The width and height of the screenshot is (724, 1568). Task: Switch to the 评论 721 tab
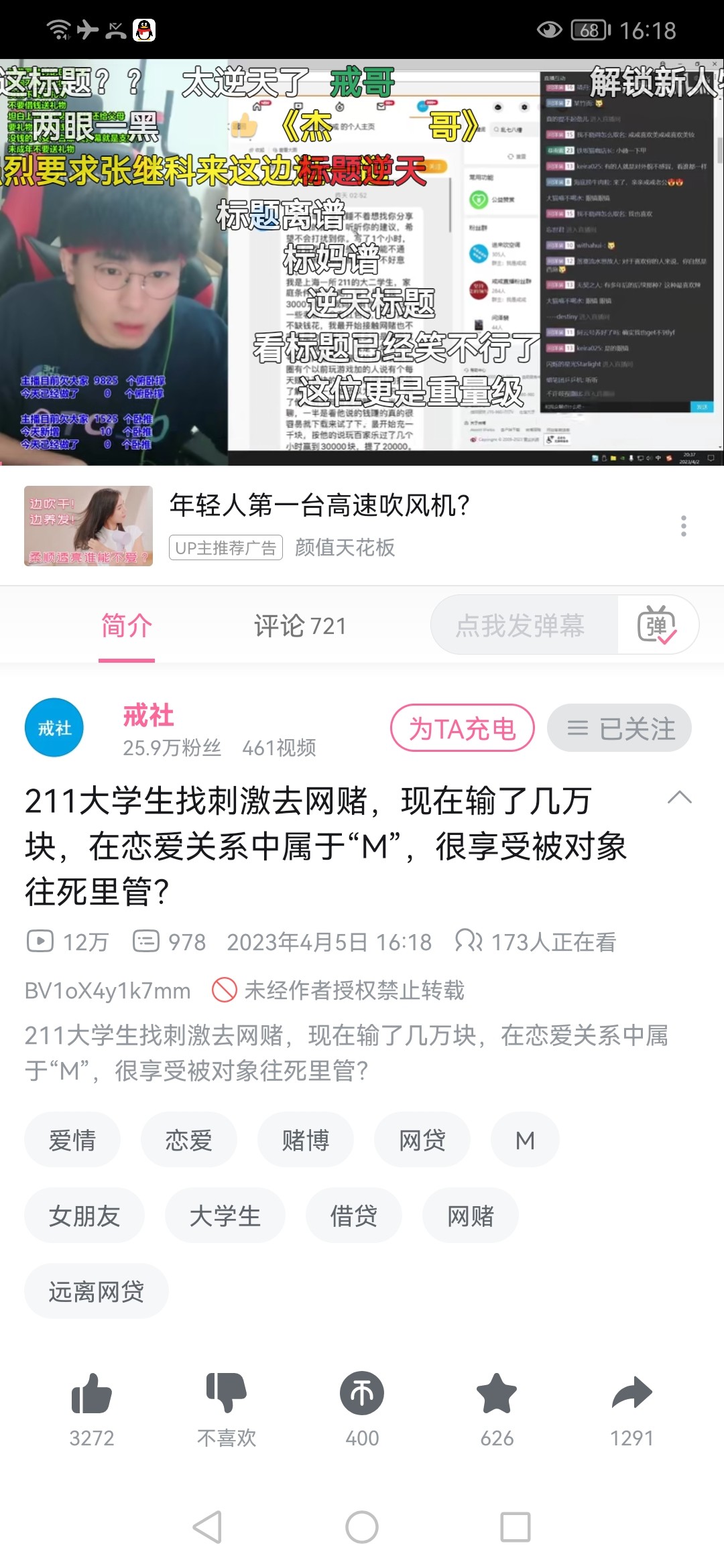(x=300, y=626)
